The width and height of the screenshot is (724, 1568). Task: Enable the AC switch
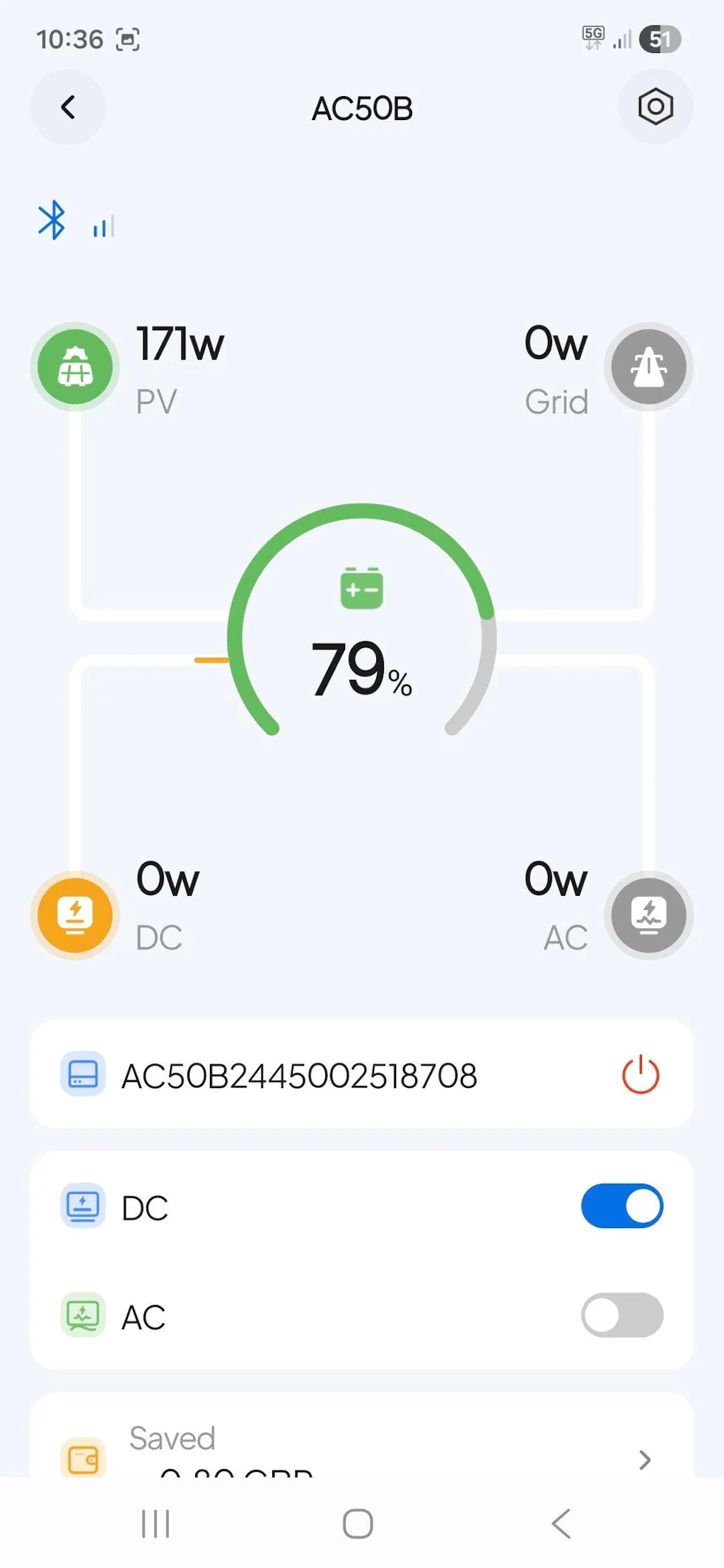point(621,1315)
